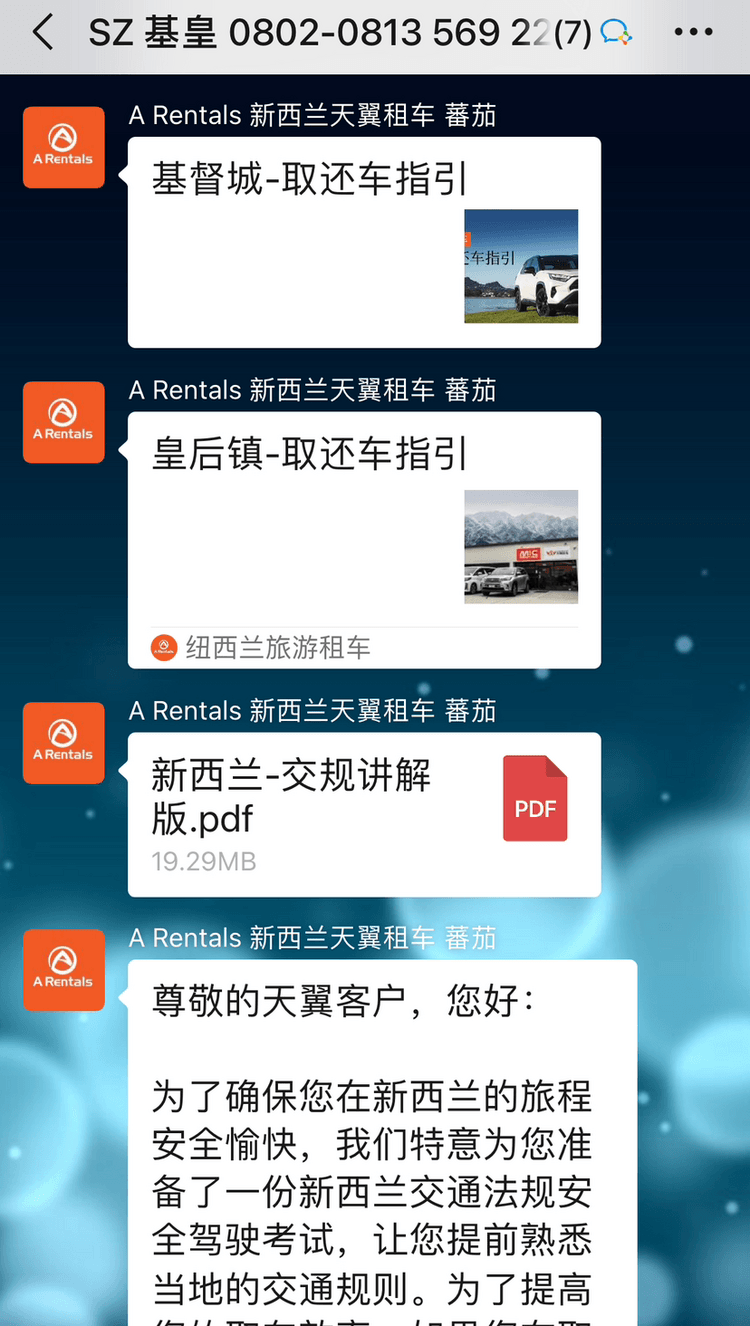
Task: Tap sender avatar beside 皇后镇-取还车指引 message
Action: pyautogui.click(x=64, y=422)
